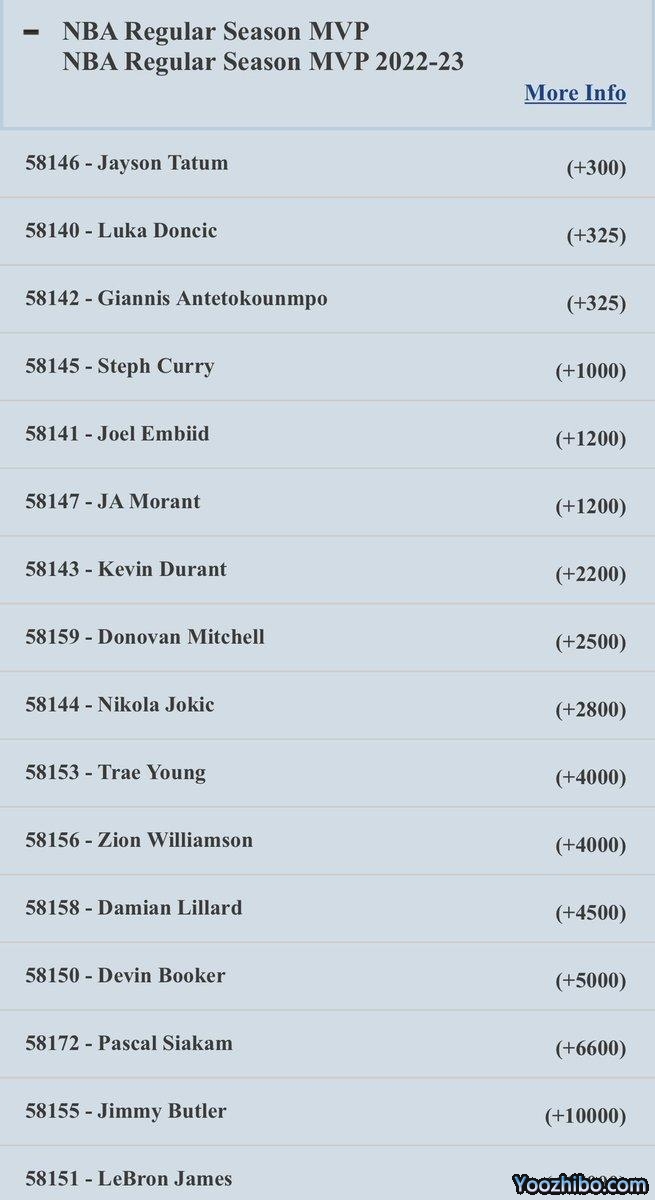Pick Devin Booker at +5000
Image resolution: width=655 pixels, height=1200 pixels.
(327, 977)
